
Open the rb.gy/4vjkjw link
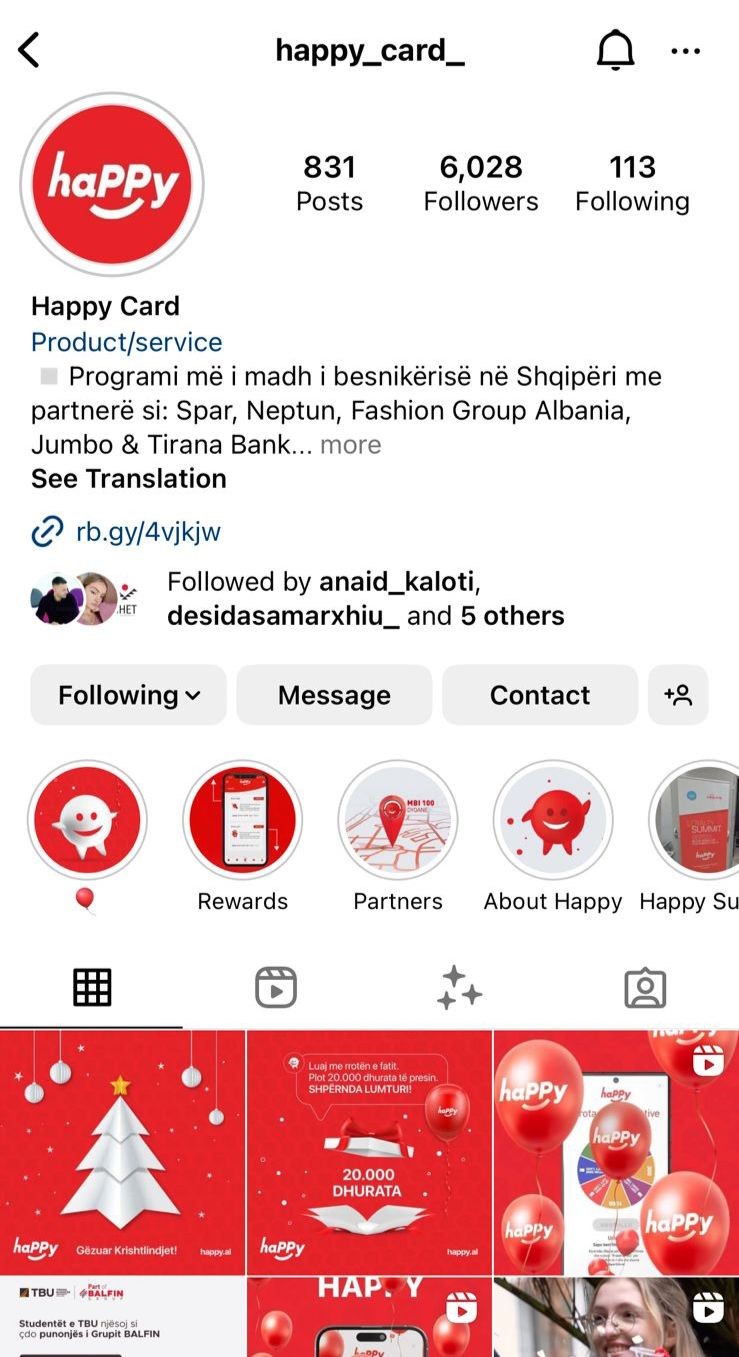coord(148,532)
